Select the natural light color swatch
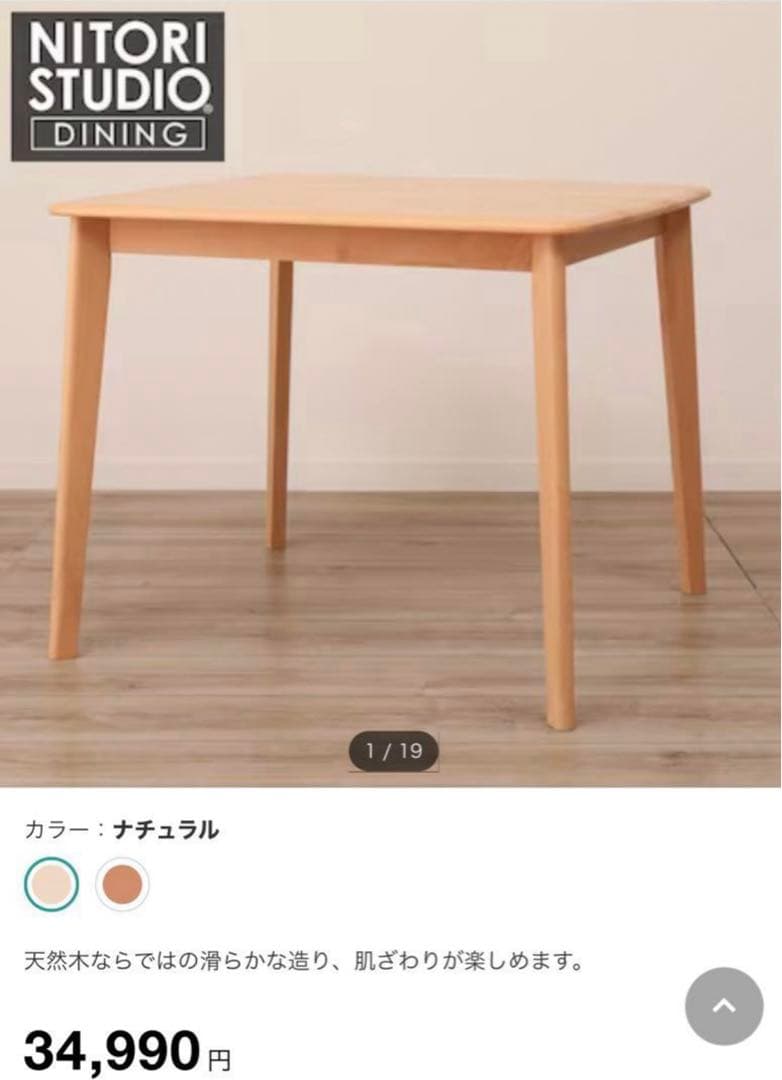 (51, 884)
